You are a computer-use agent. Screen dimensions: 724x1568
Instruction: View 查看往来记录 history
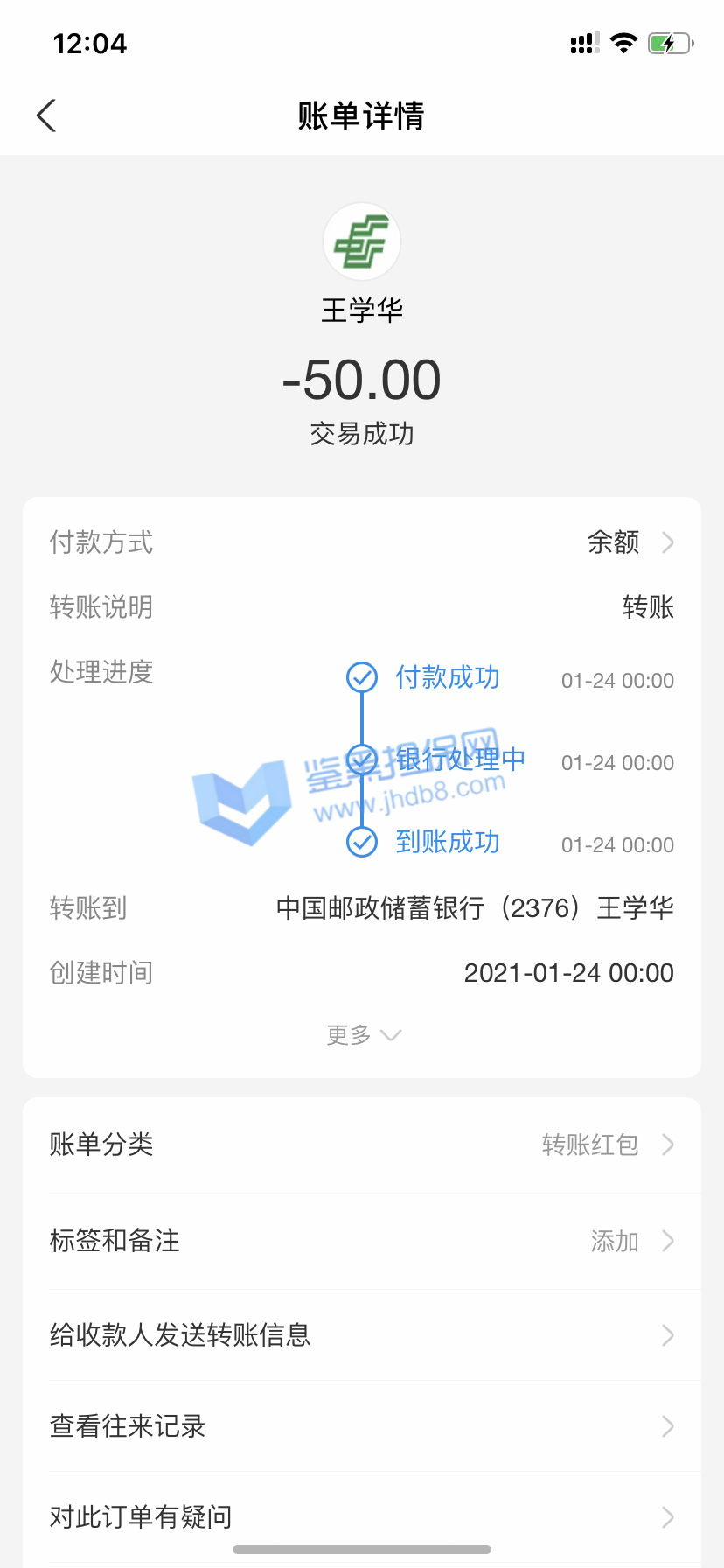(x=362, y=1426)
